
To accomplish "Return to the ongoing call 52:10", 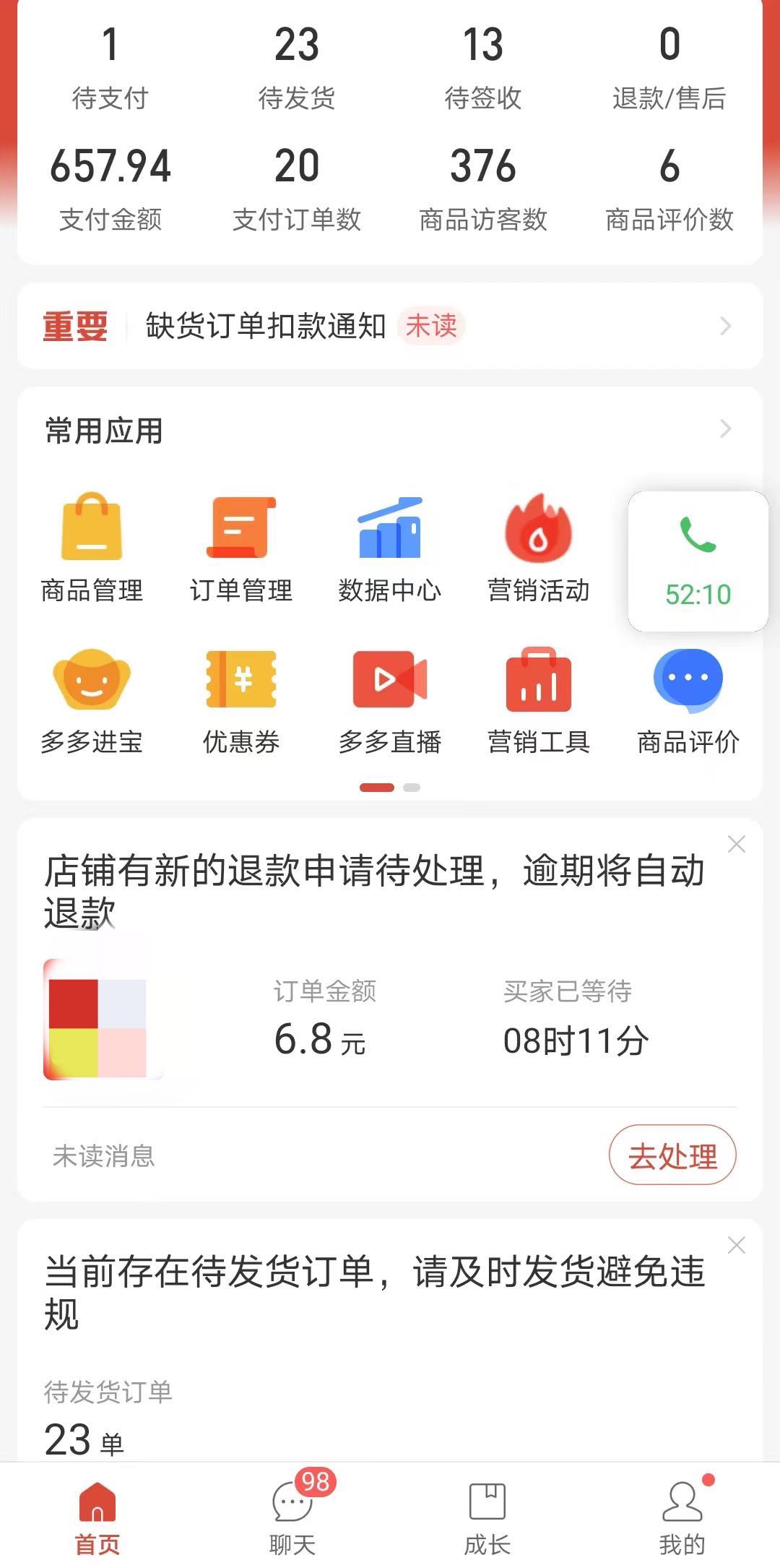I will [698, 561].
